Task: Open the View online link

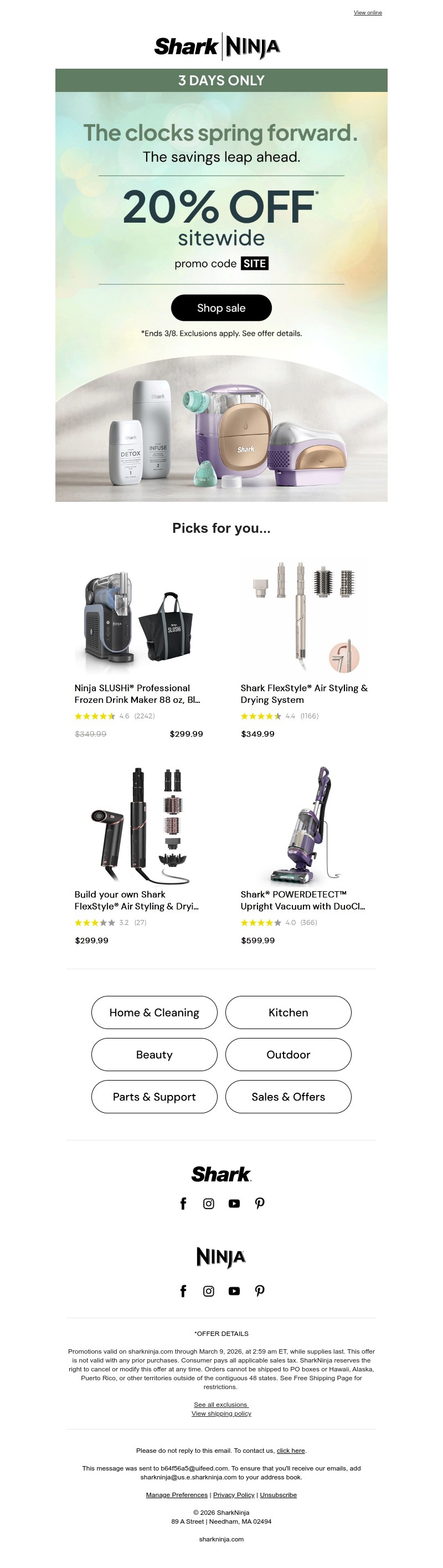Action: tap(368, 12)
